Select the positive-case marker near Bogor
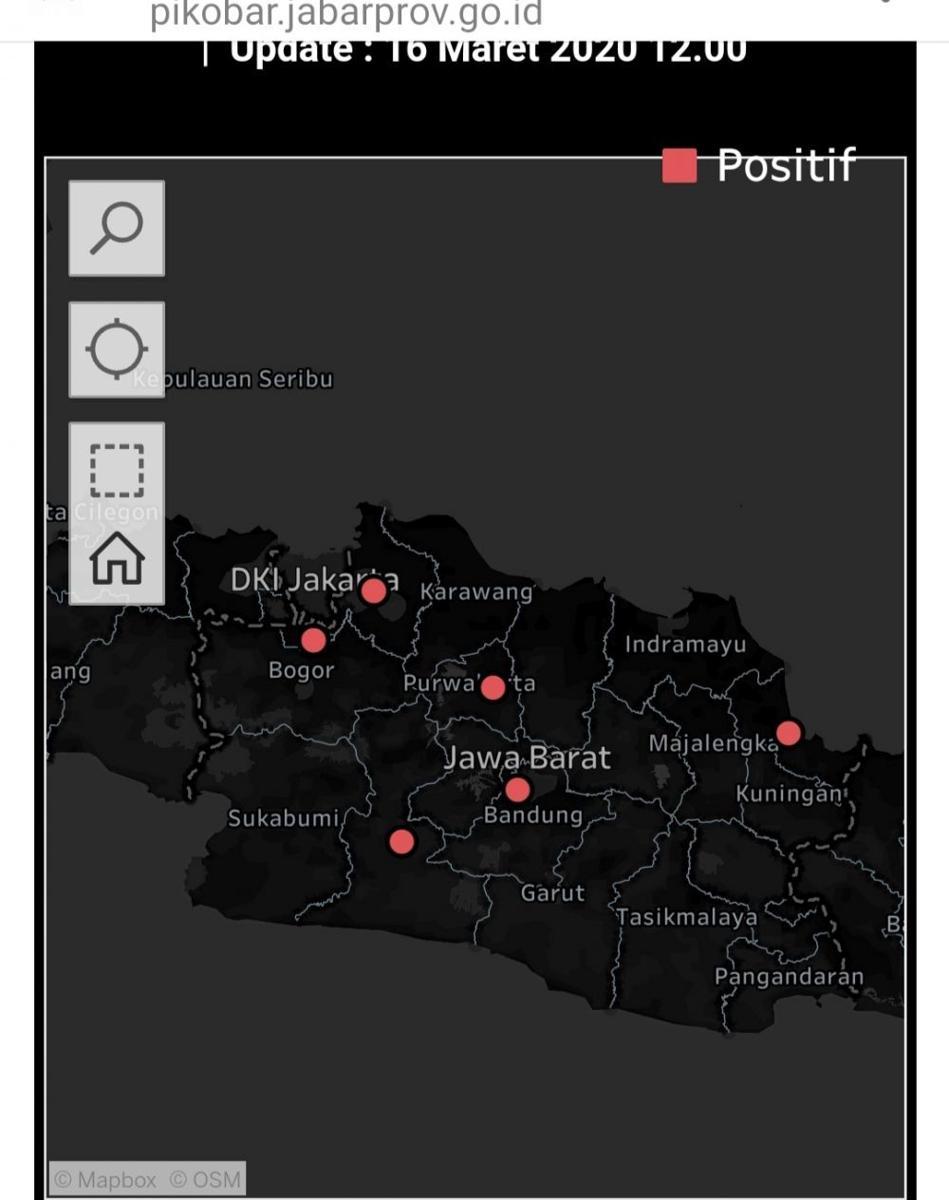949x1200 pixels. click(x=314, y=640)
